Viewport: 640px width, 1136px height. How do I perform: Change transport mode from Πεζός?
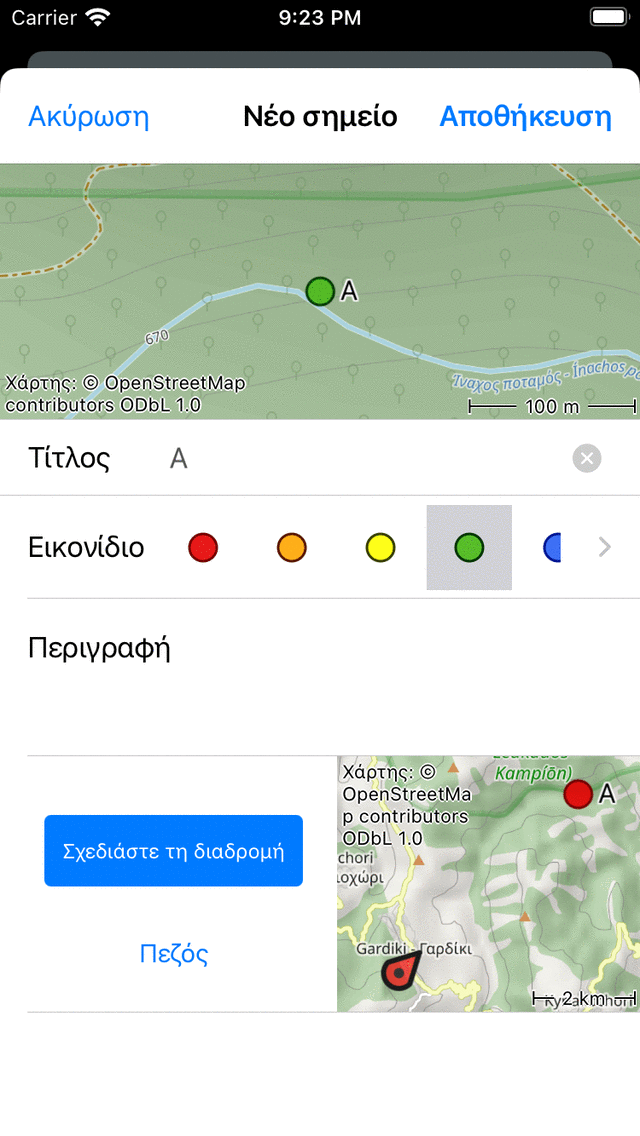click(x=174, y=953)
